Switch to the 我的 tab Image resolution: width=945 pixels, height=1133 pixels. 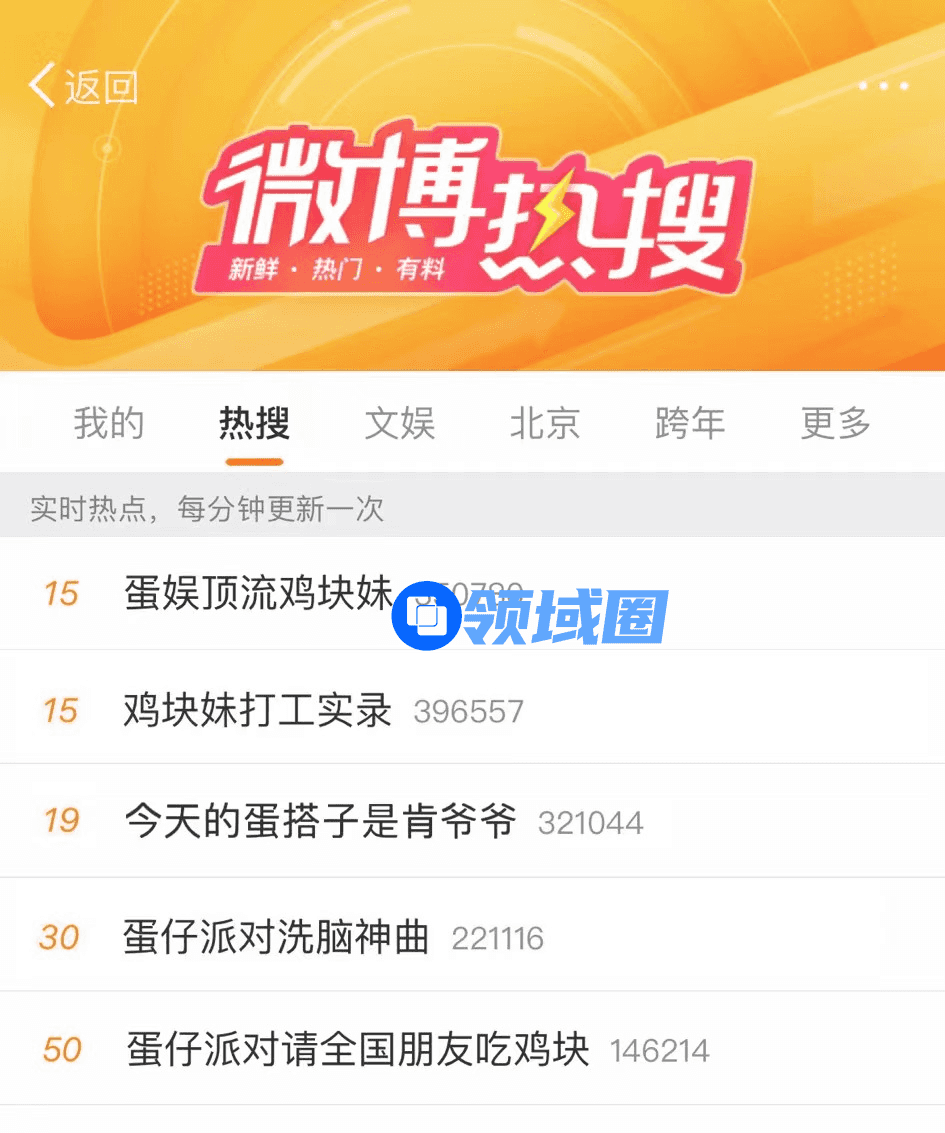(x=109, y=423)
